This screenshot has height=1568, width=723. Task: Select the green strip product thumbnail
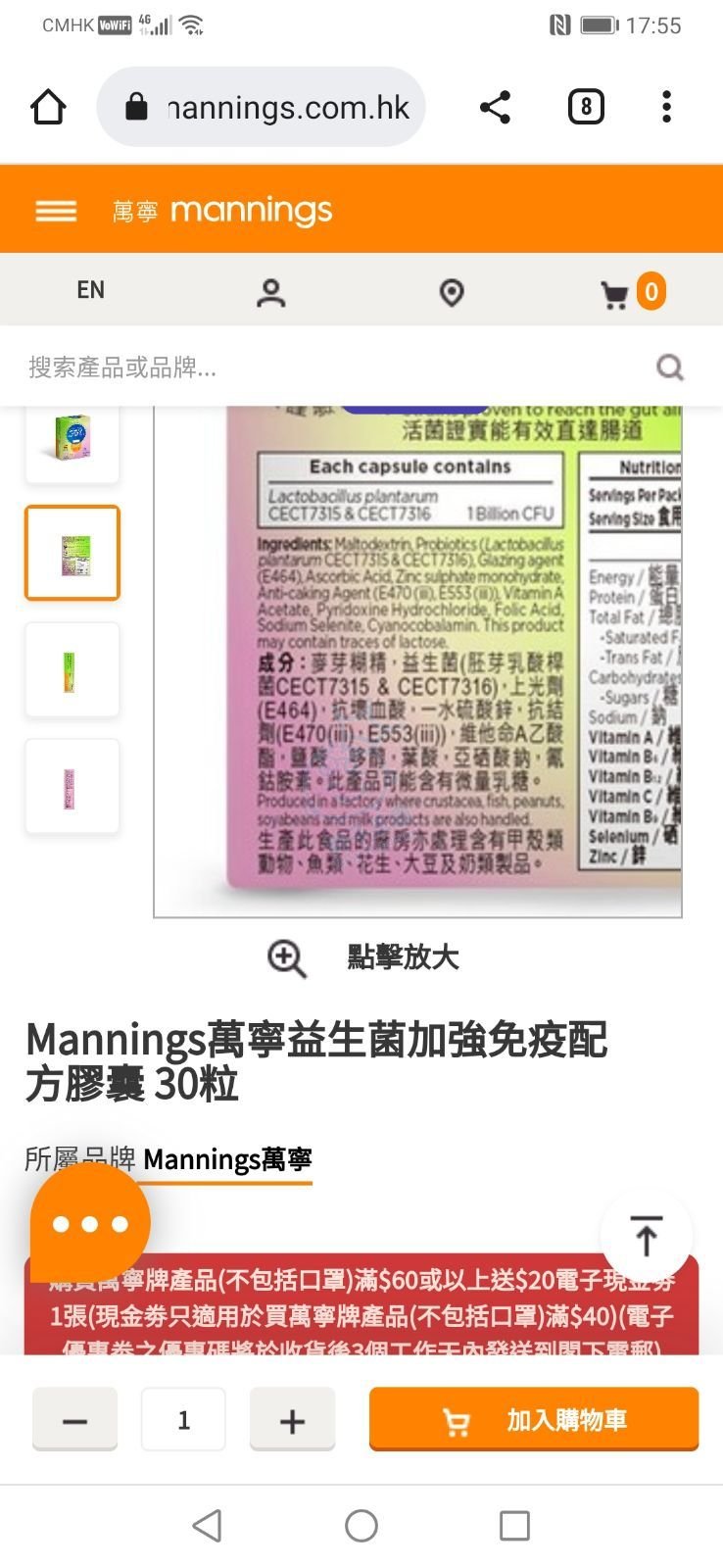[72, 670]
